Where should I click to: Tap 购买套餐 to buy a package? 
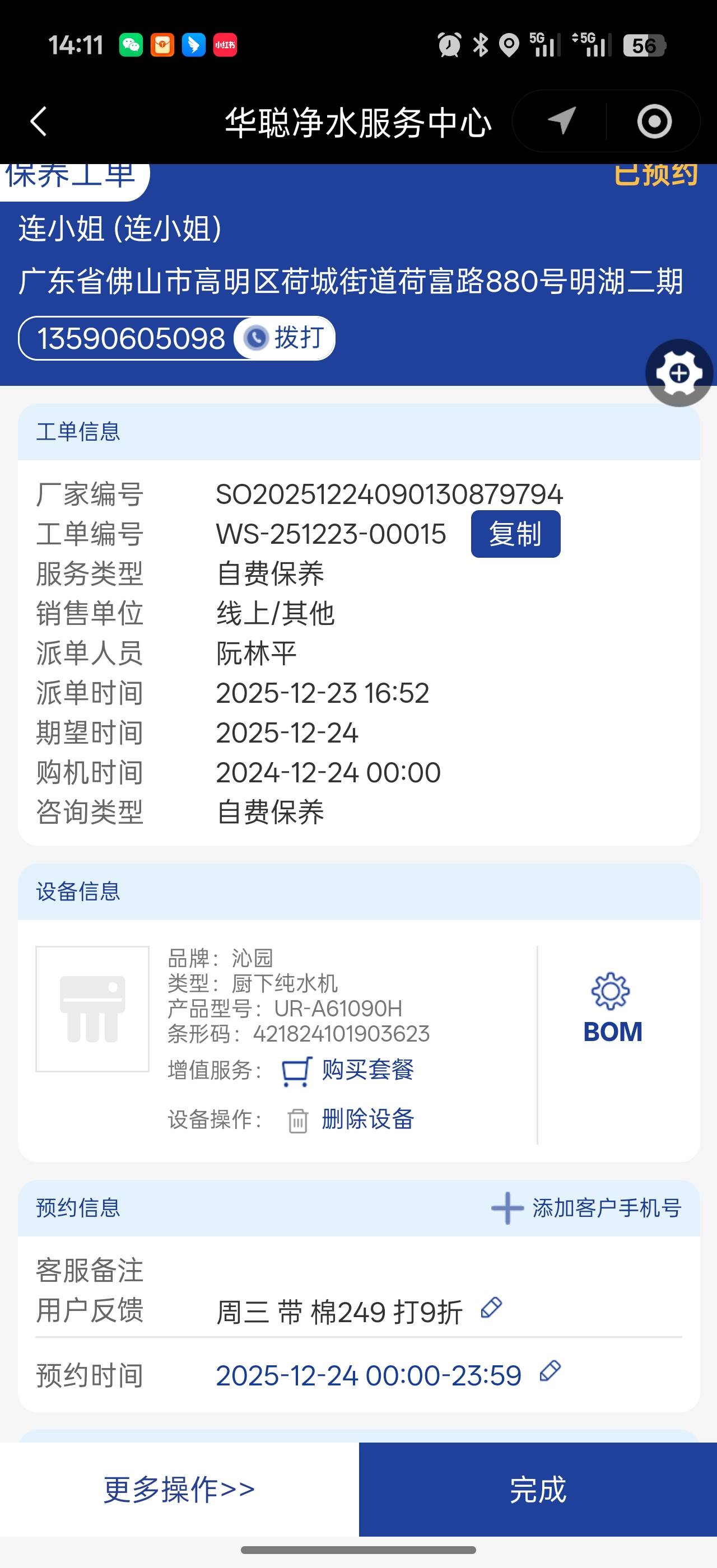[349, 1070]
